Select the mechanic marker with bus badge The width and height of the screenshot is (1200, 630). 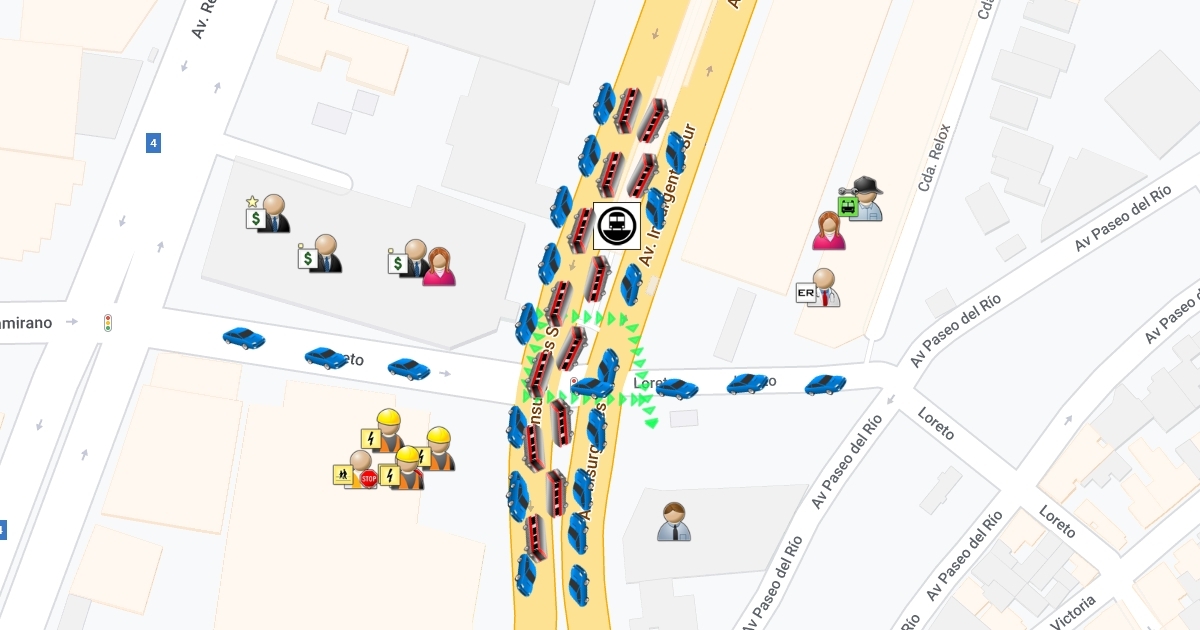click(862, 200)
